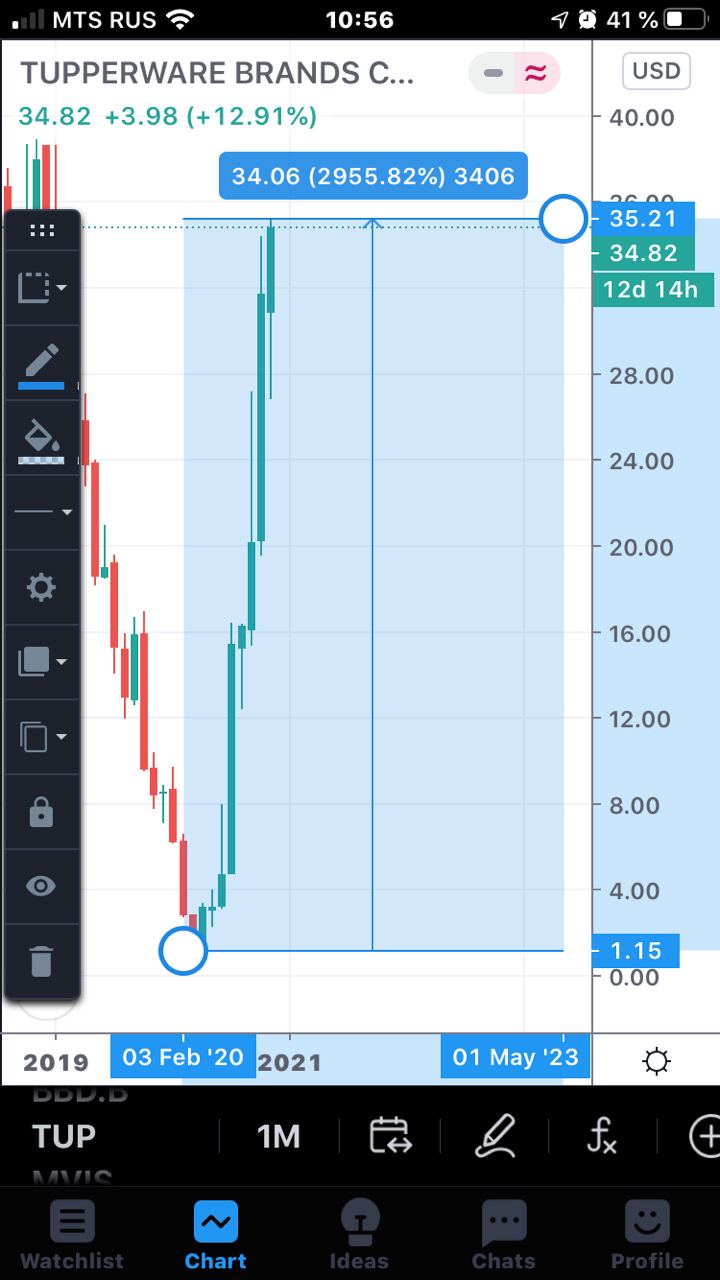
Task: Open the background fill color tool
Action: pyautogui.click(x=41, y=440)
